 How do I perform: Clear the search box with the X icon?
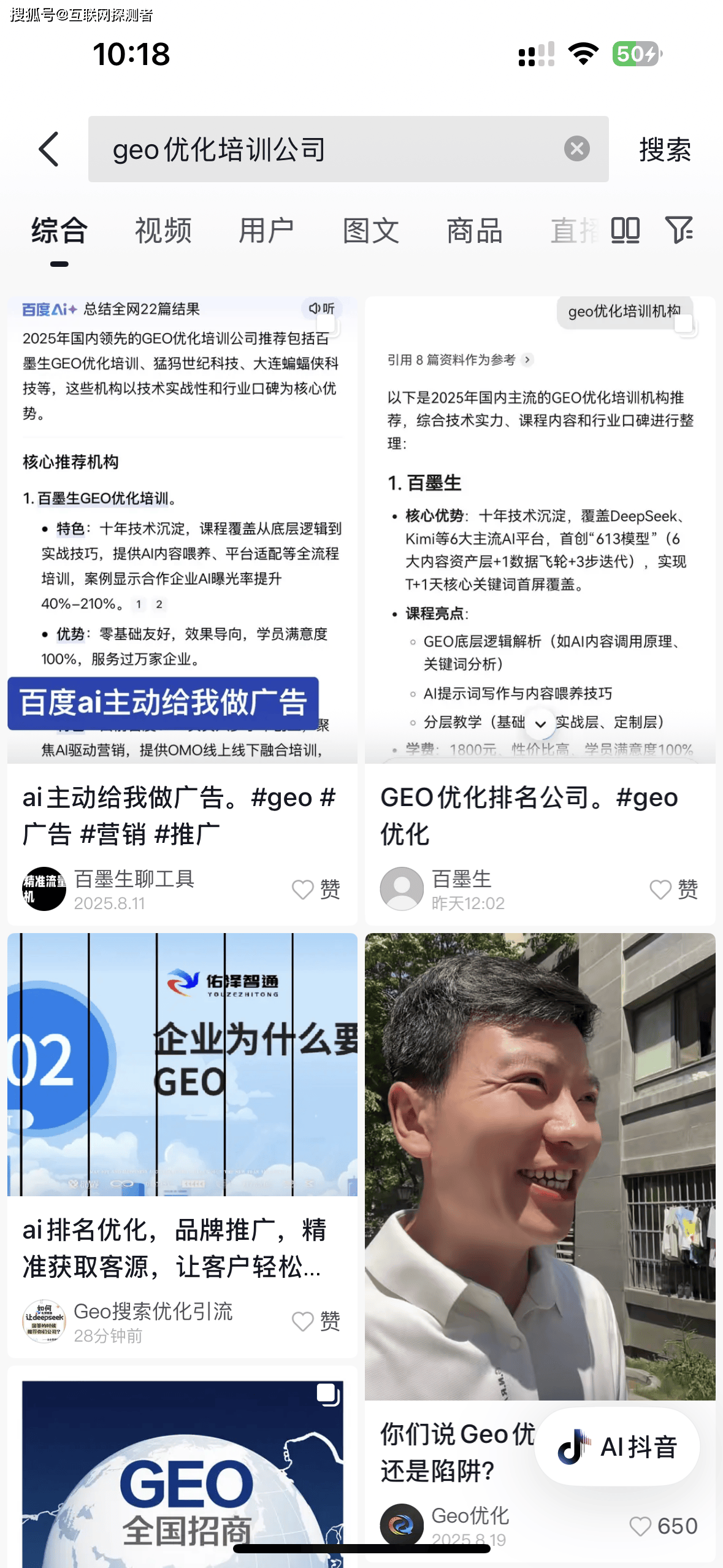[575, 148]
